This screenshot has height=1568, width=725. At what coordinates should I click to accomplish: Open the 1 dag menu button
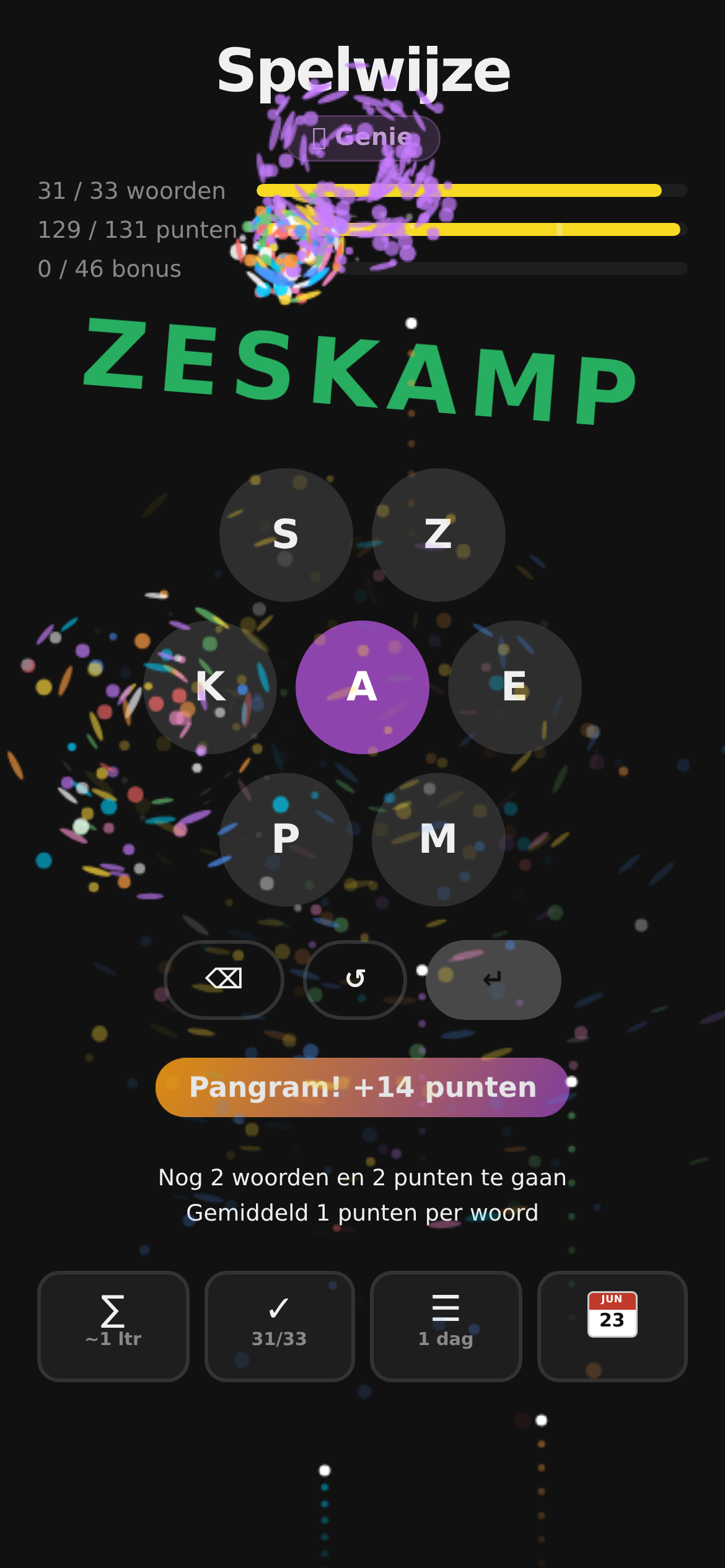point(446,1326)
